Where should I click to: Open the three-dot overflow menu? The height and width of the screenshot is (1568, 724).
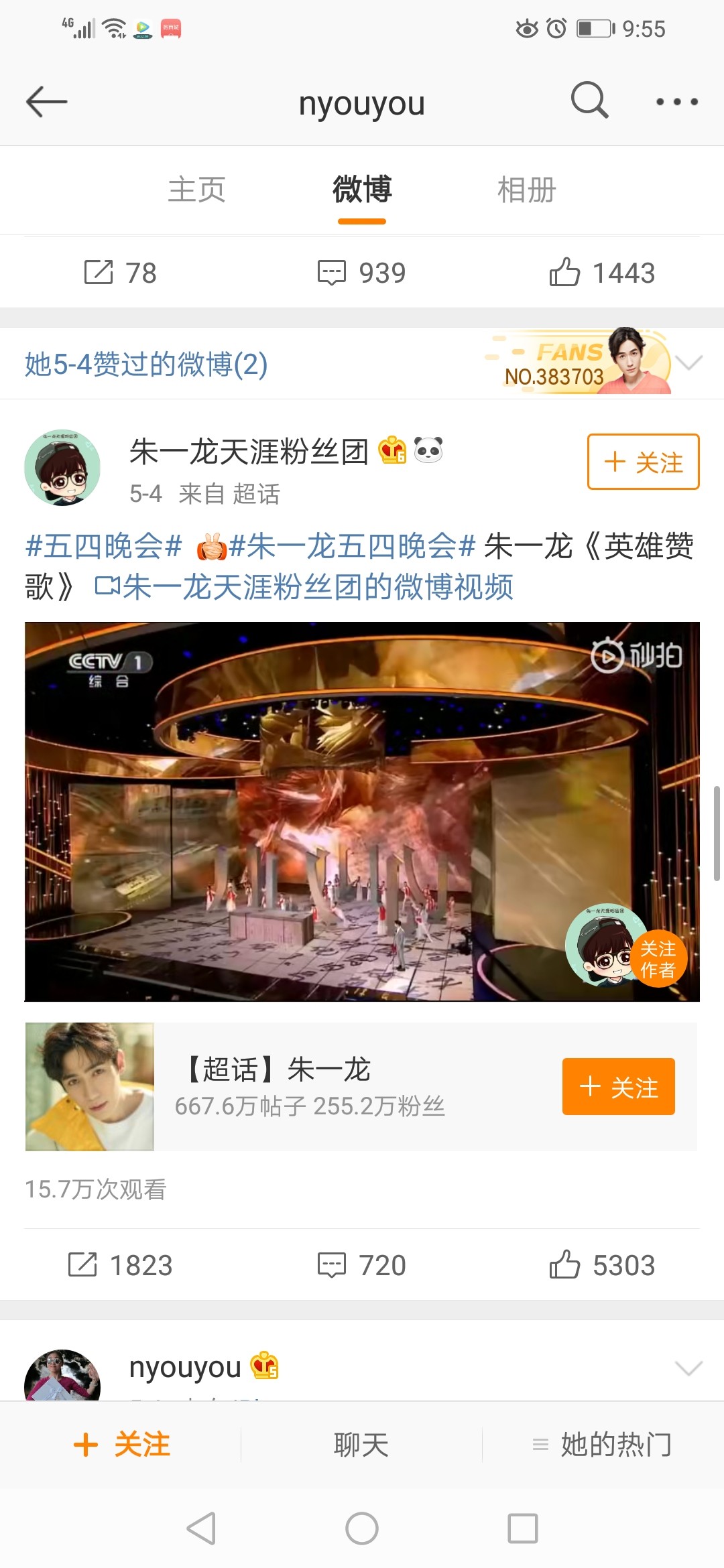point(676,102)
